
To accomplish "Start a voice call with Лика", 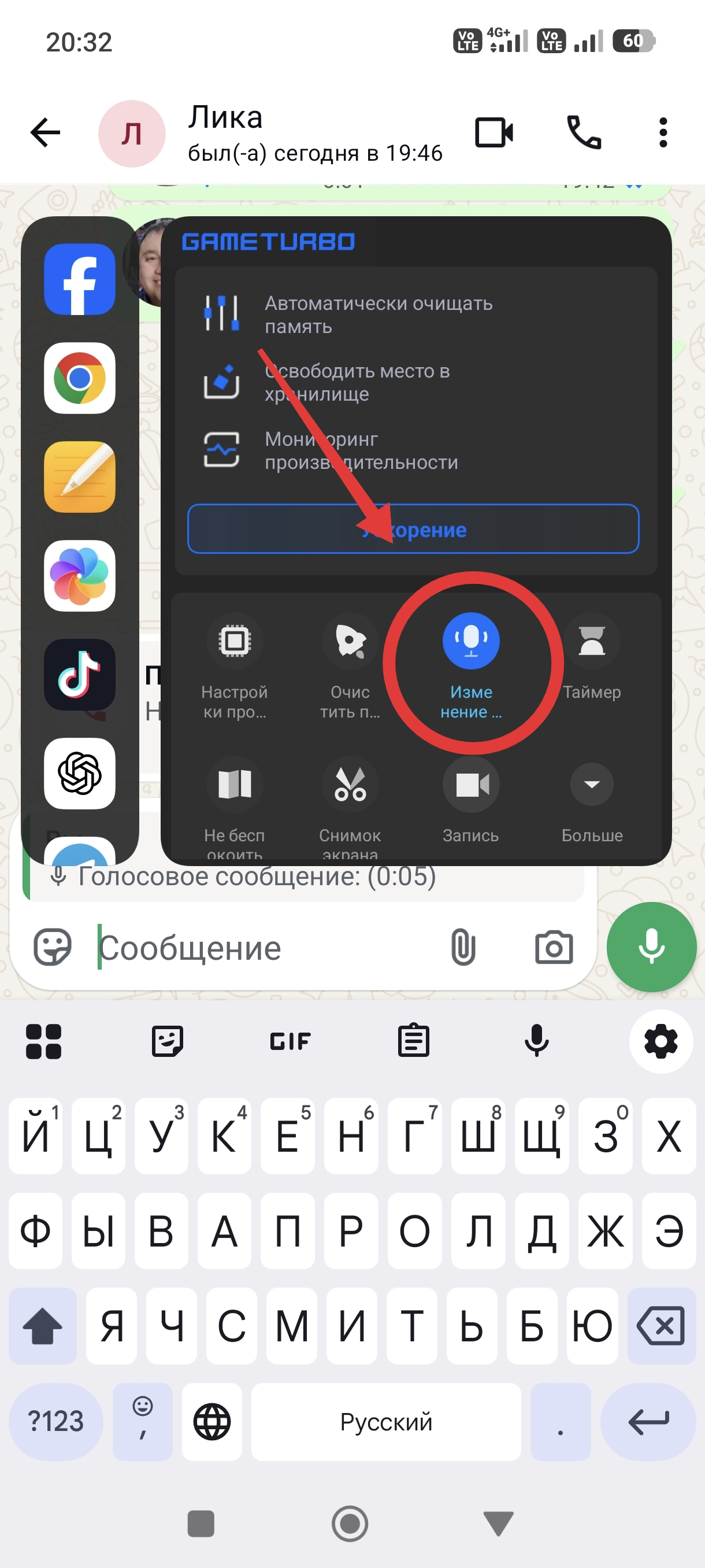I will (x=583, y=133).
